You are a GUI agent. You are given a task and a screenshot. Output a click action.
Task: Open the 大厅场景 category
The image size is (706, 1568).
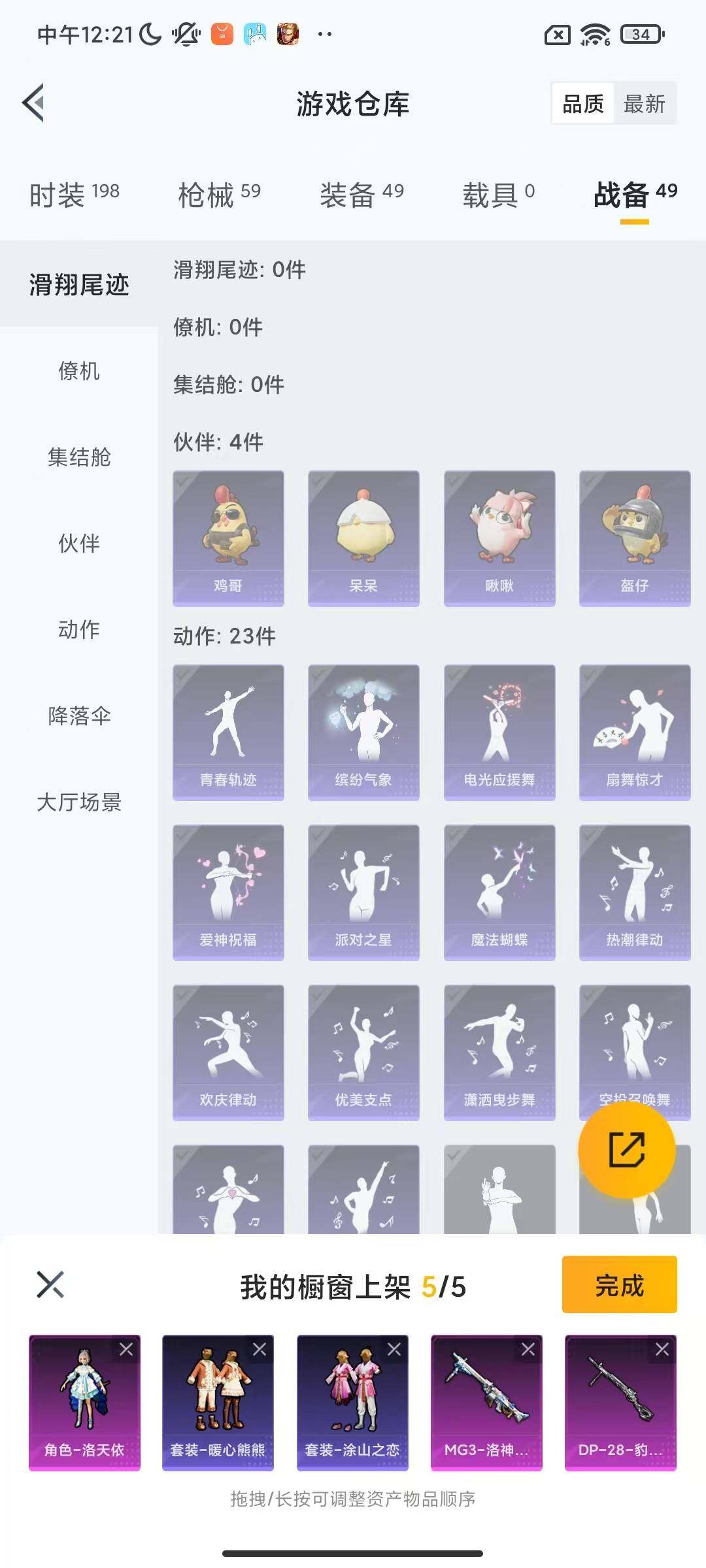tap(78, 804)
